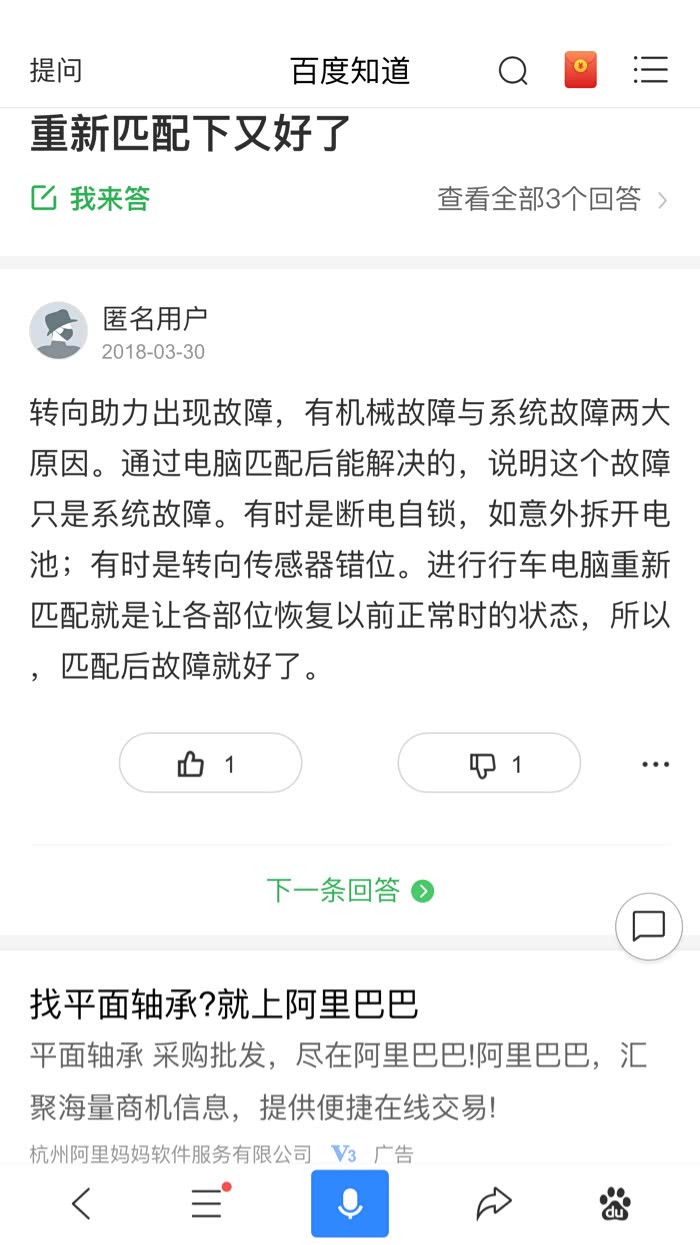View all 3 answers via 查看全部3个回答
The image size is (700, 1245).
point(552,199)
